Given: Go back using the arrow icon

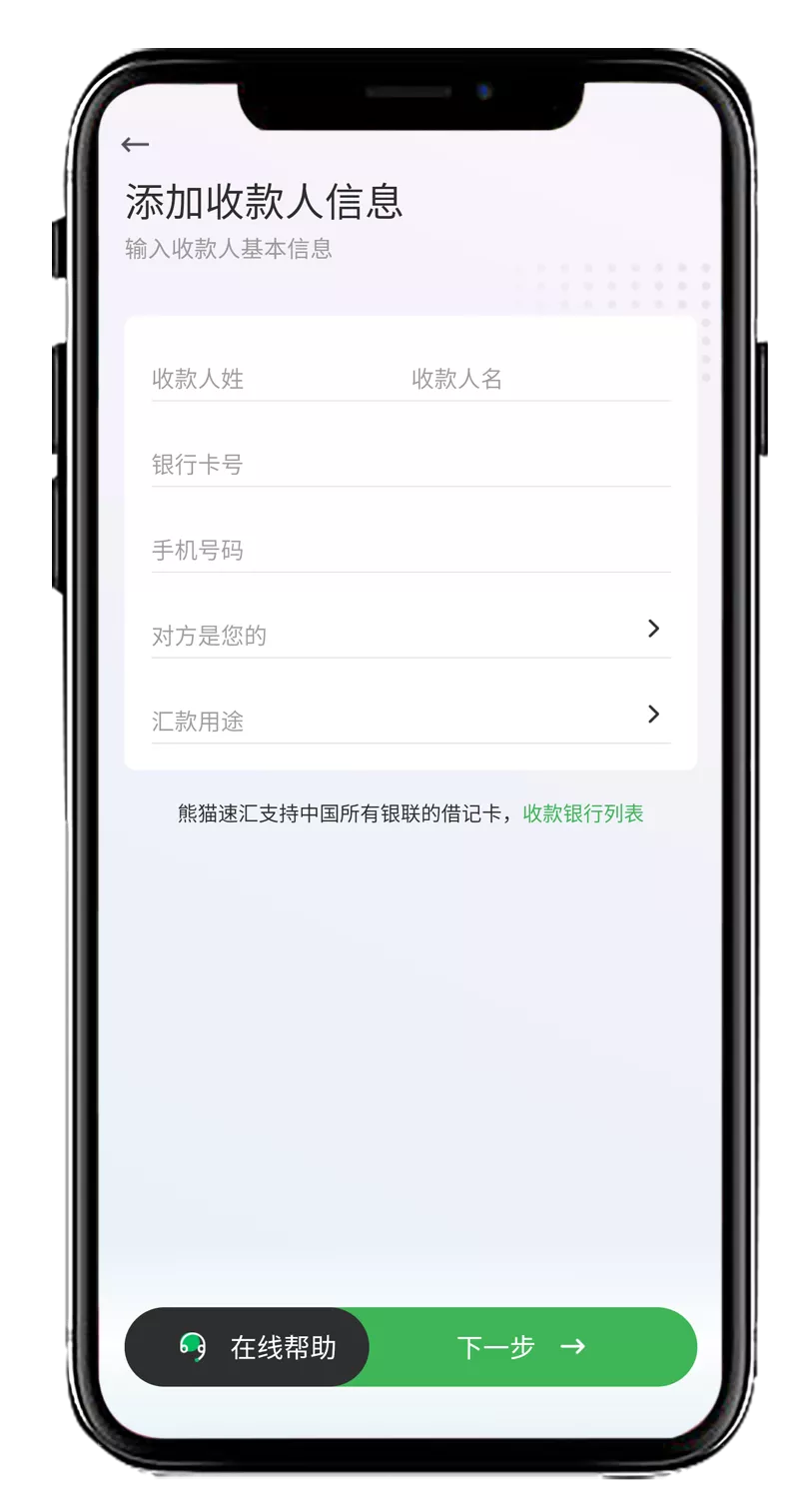Looking at the screenshot, I should 135,145.
